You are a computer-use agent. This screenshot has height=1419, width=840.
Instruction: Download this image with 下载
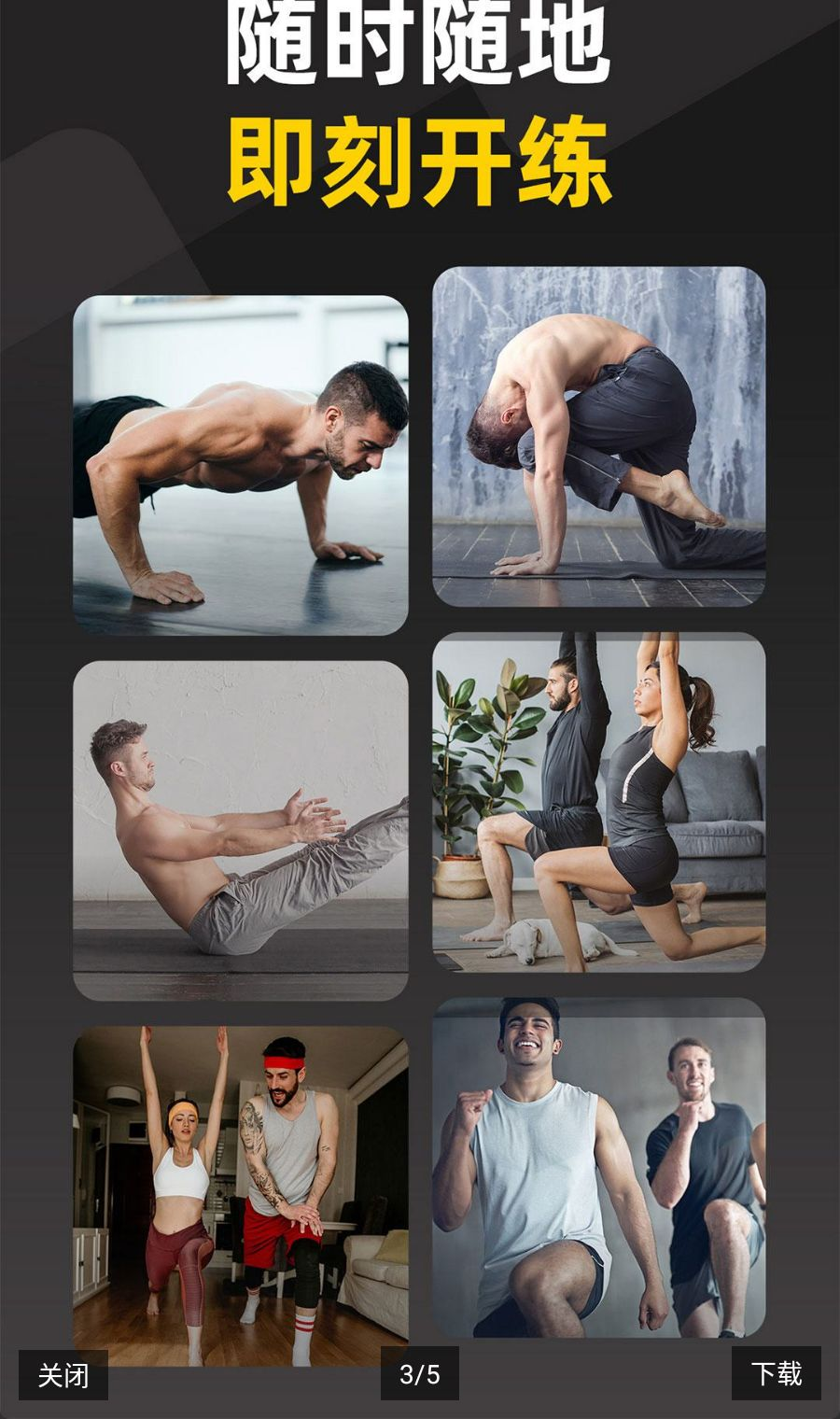(x=777, y=1373)
